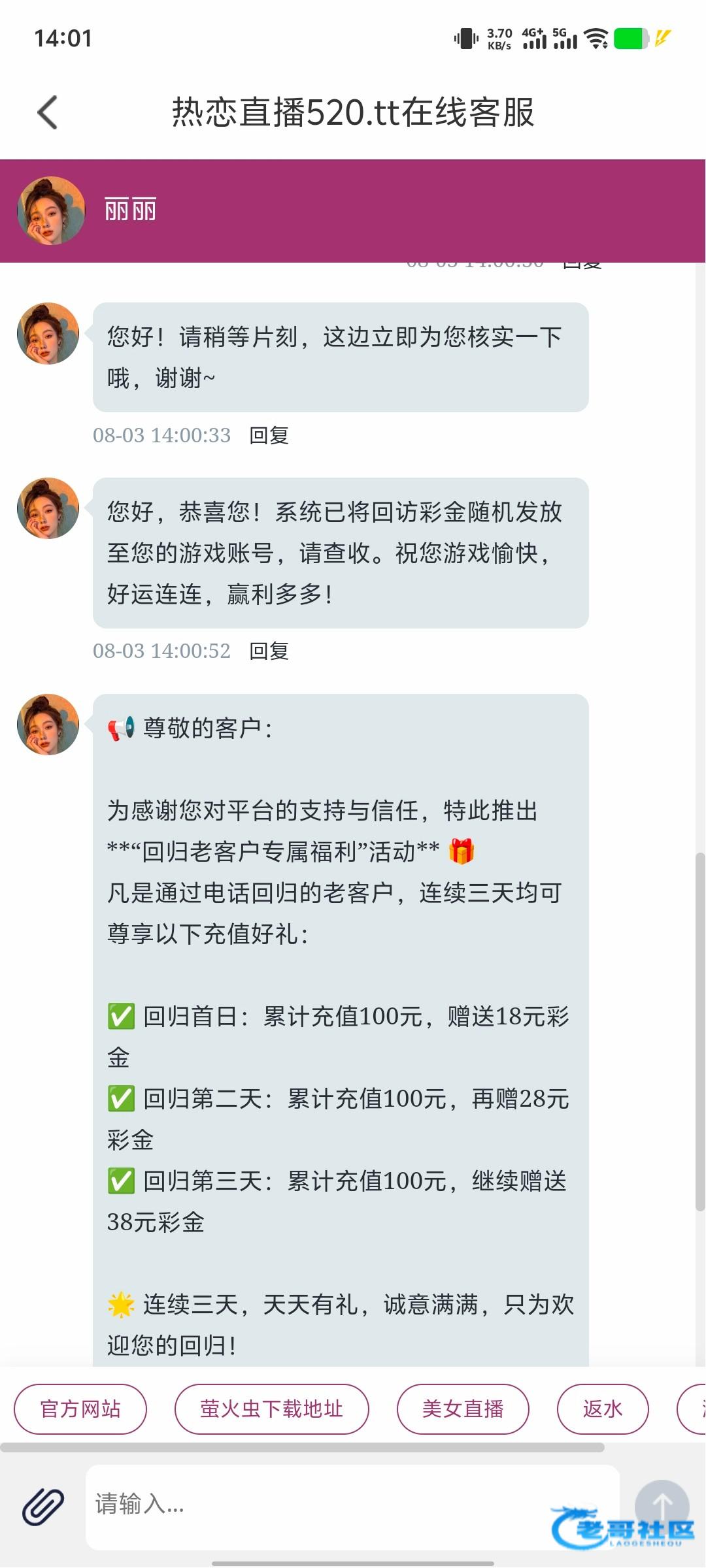
Task: Go back using the top-left arrow
Action: click(x=48, y=112)
